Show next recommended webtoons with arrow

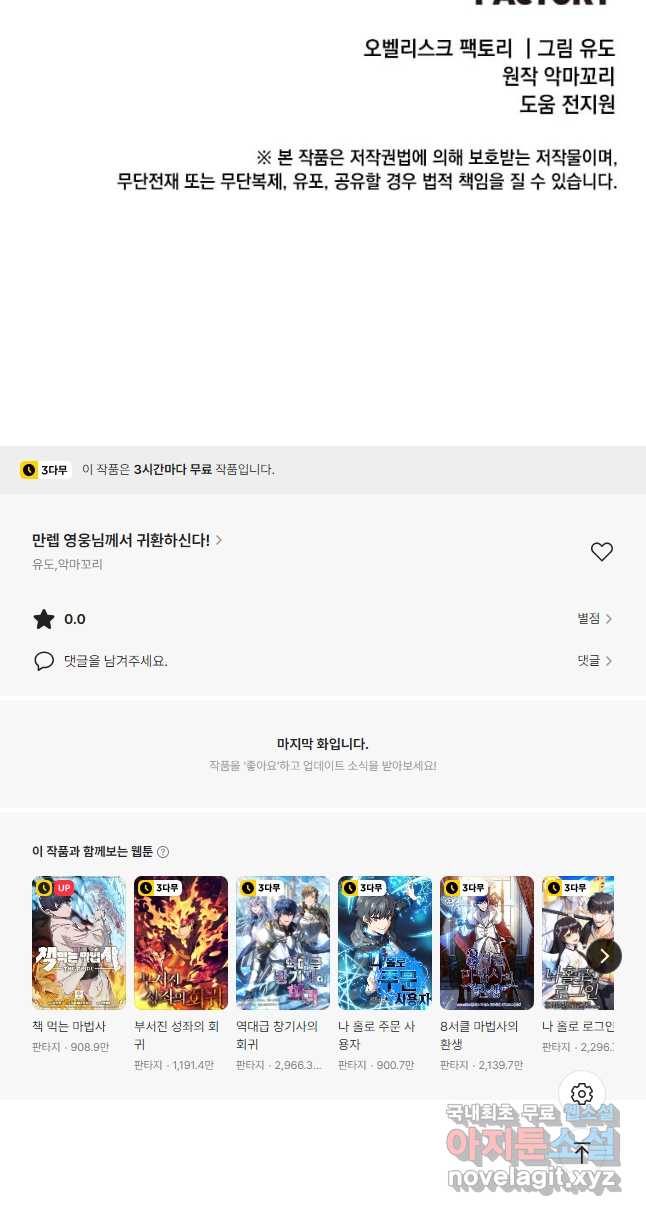(x=604, y=955)
